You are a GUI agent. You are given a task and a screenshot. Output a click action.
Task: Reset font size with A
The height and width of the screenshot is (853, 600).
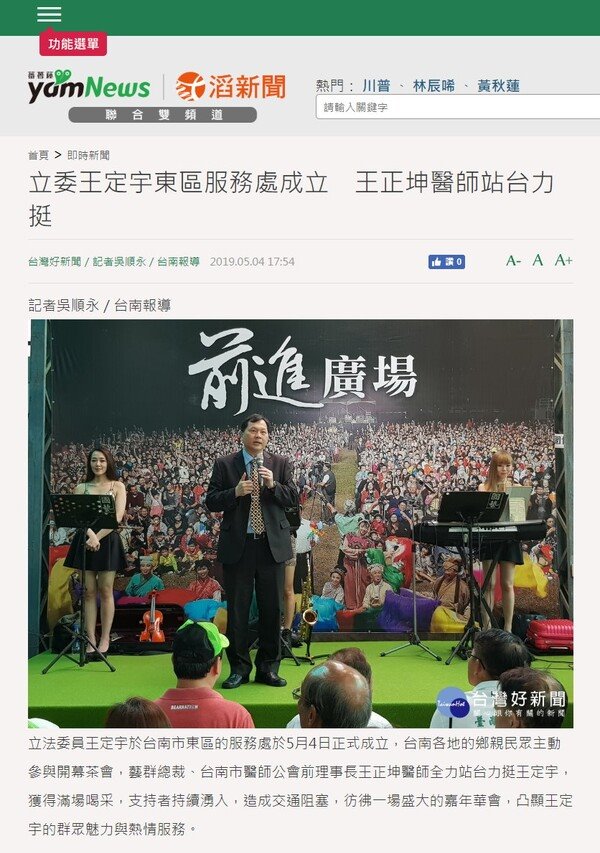click(537, 261)
